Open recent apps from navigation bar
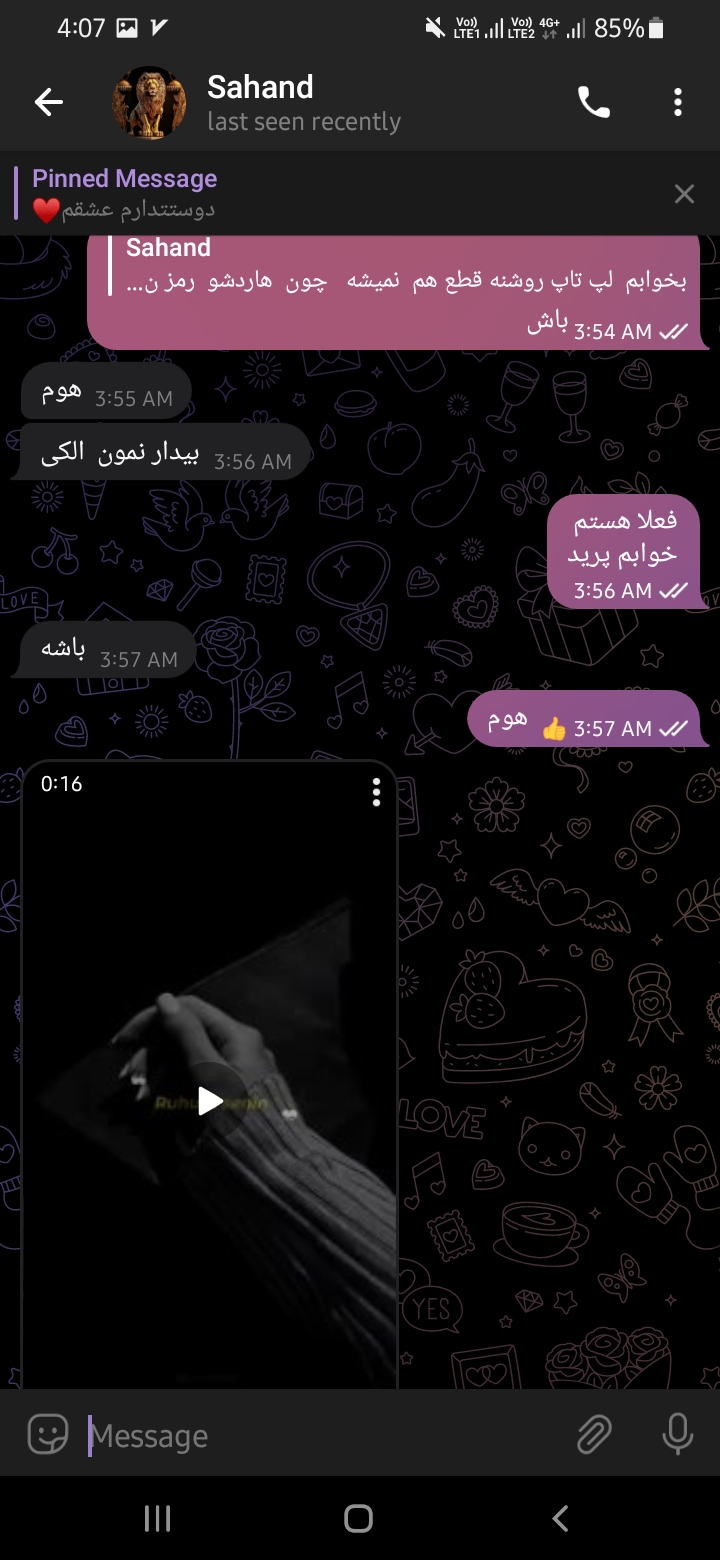Image resolution: width=720 pixels, height=1560 pixels. pos(157,1518)
